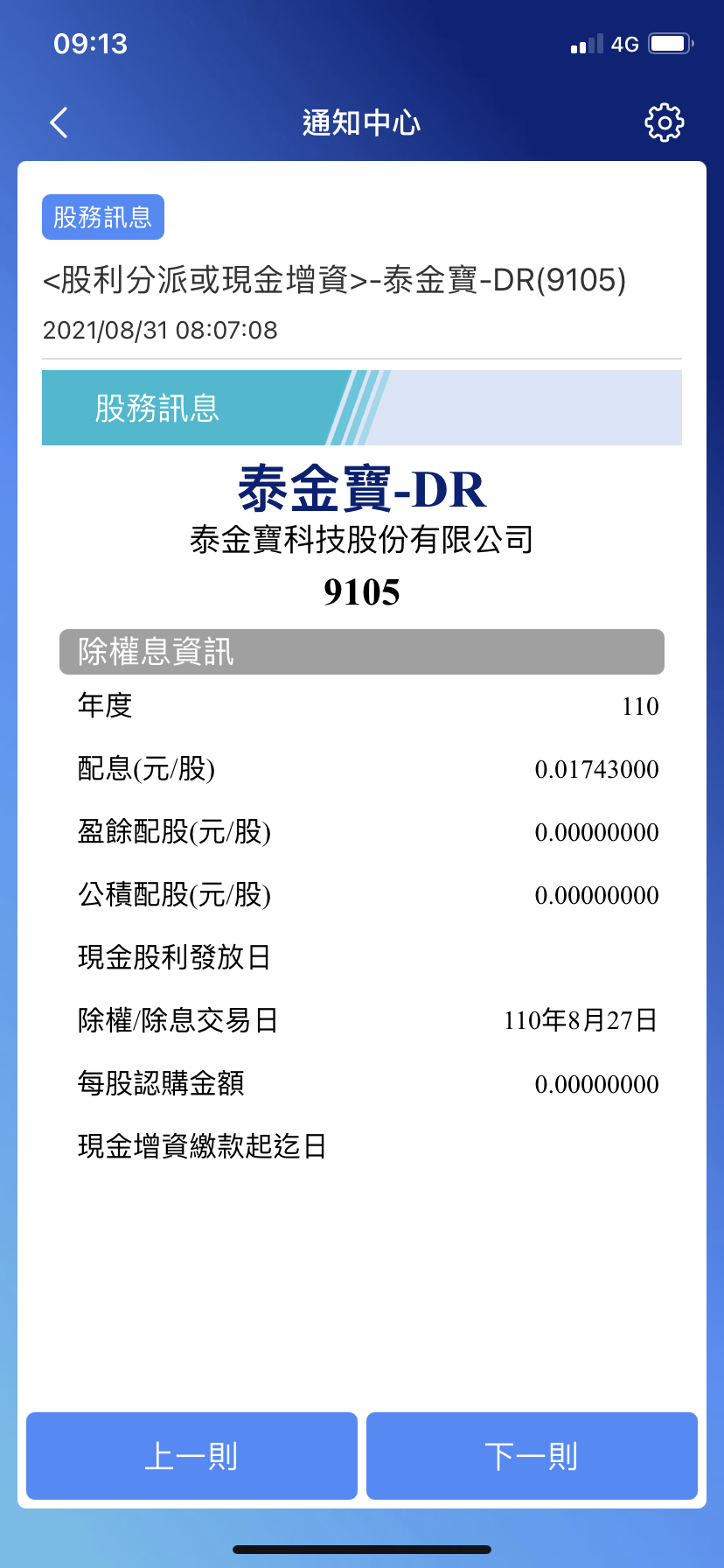Open notification settings gear
This screenshot has height=1568, width=724.
point(664,123)
